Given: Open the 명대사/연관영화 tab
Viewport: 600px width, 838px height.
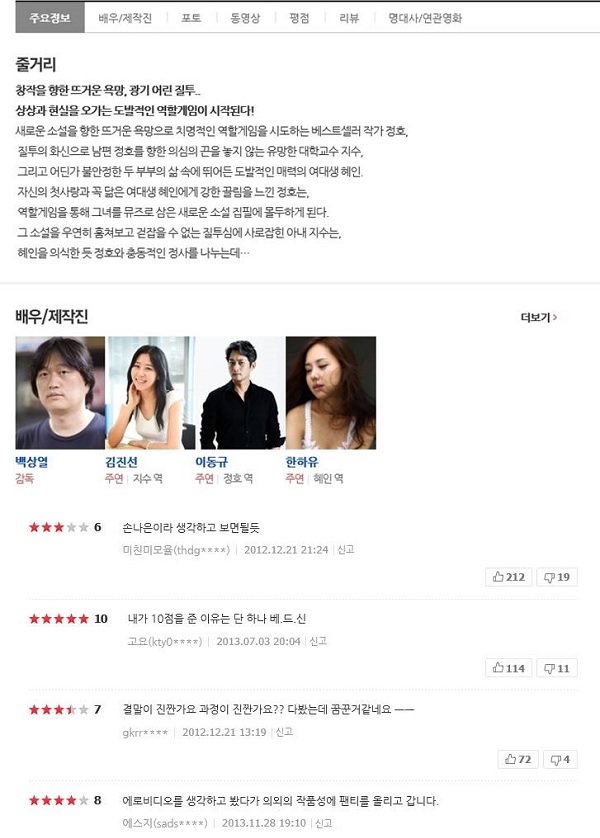Looking at the screenshot, I should (x=425, y=18).
